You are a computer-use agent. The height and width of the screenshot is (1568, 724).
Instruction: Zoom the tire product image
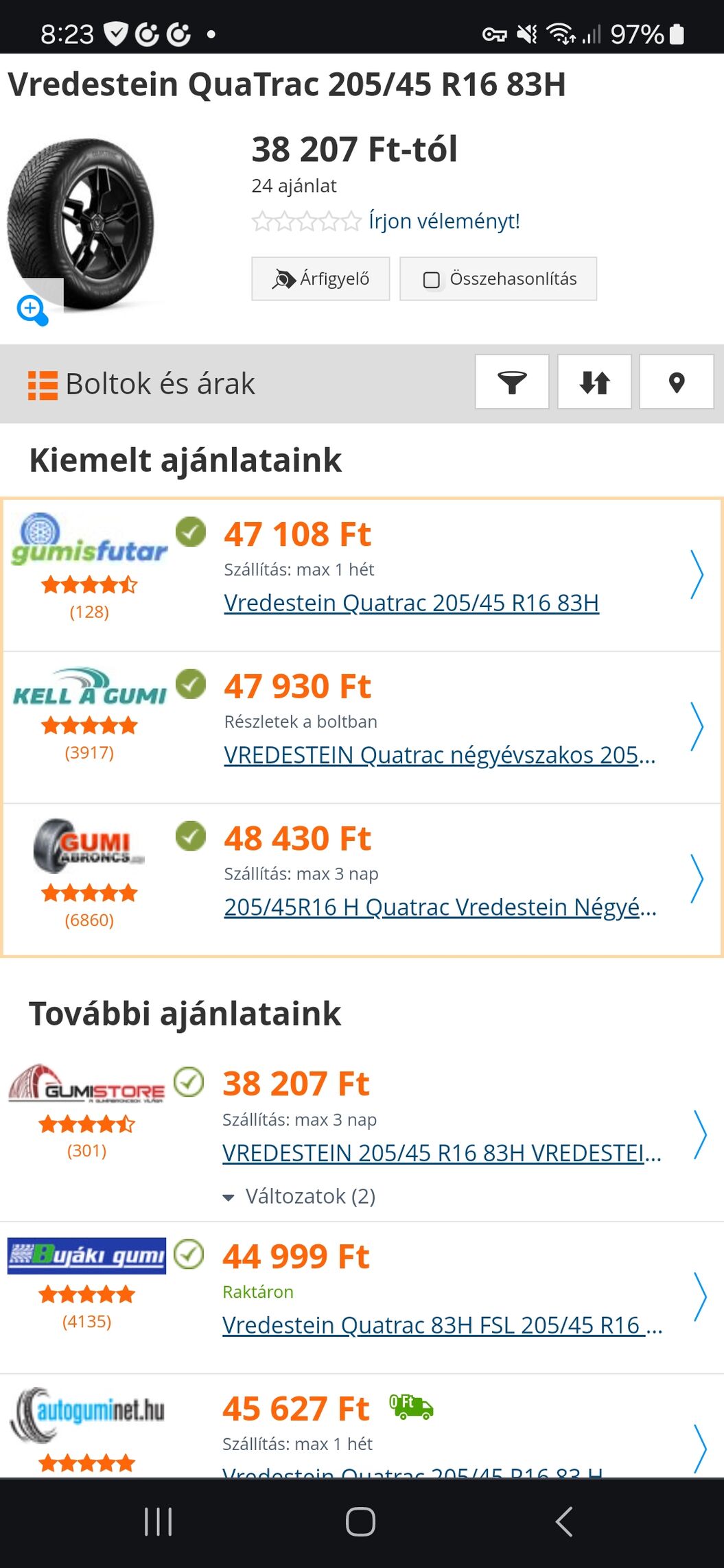click(x=32, y=310)
